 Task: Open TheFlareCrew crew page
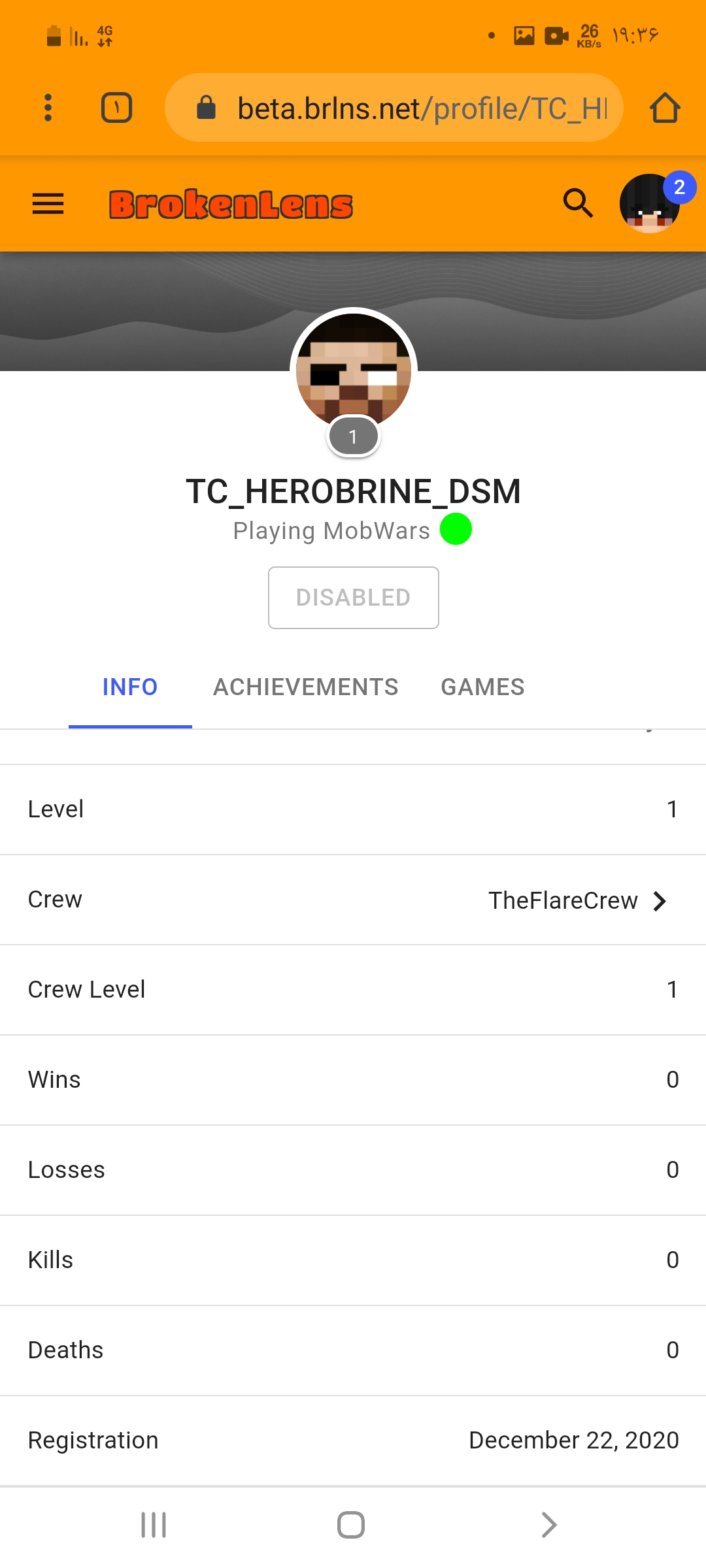(578, 900)
